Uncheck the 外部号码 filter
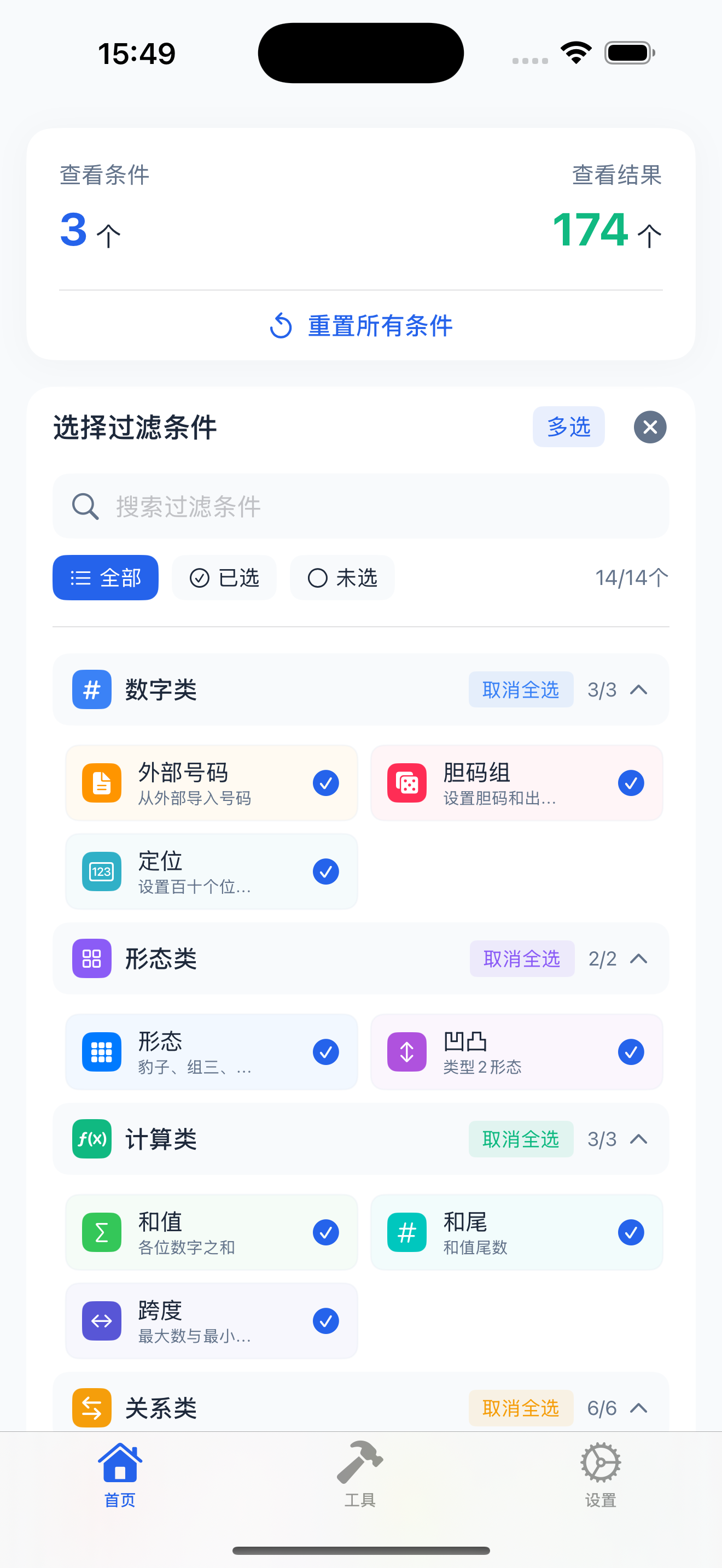Viewport: 722px width, 1568px height. [325, 783]
